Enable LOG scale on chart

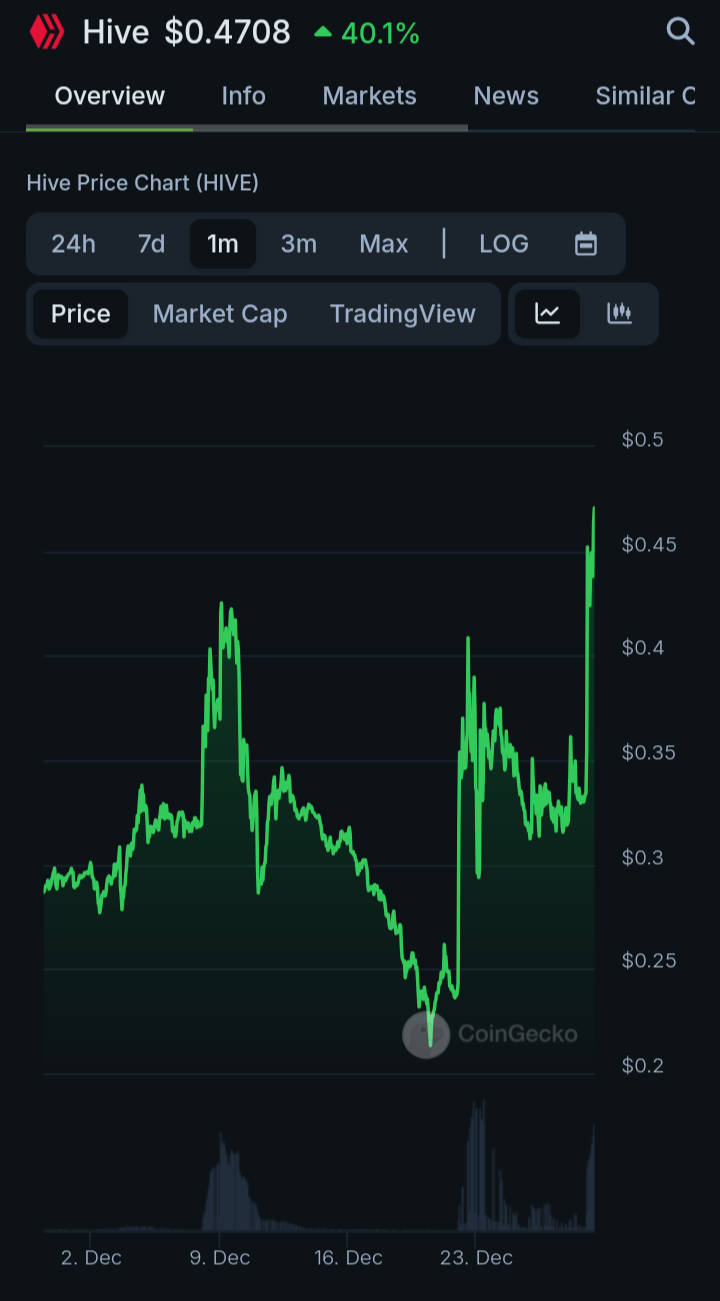504,244
